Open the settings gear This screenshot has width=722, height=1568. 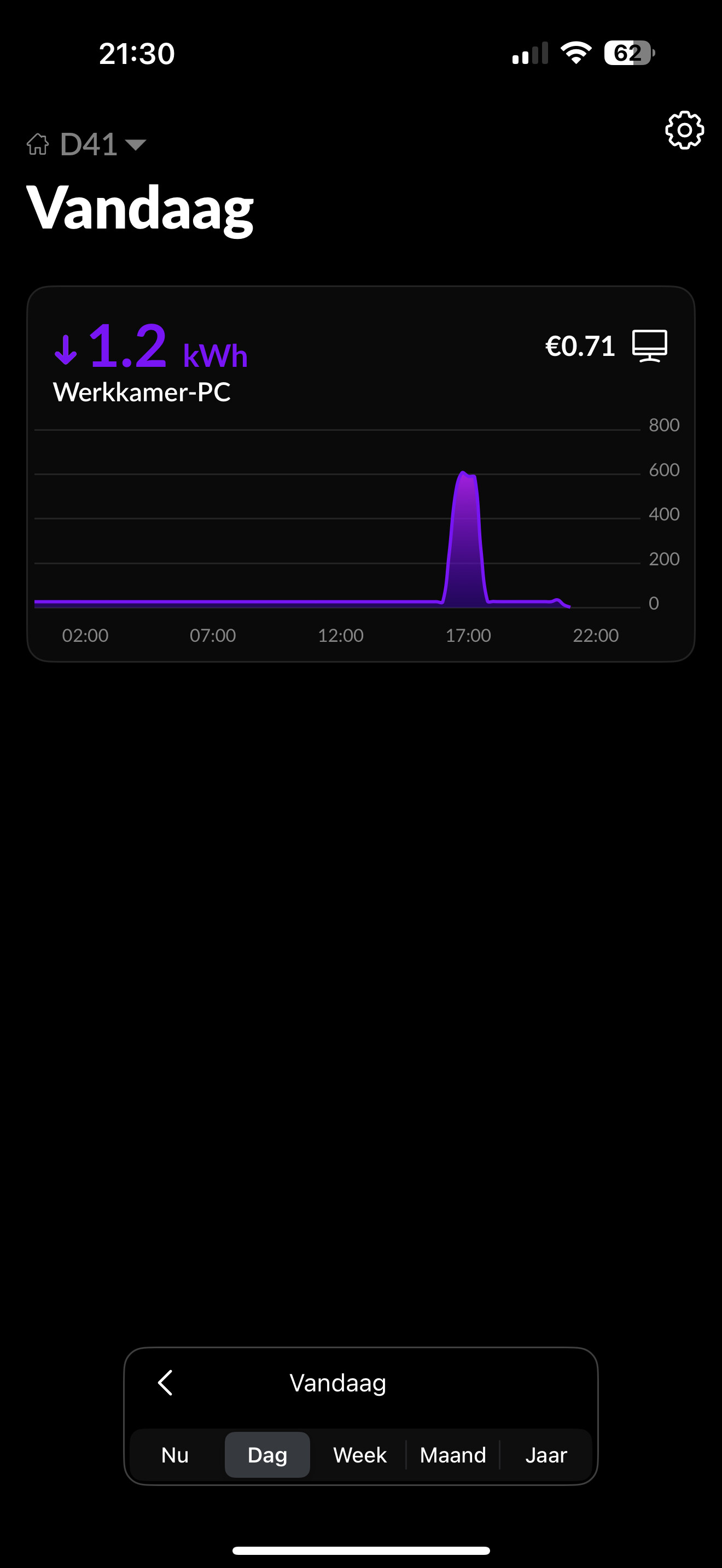coord(684,130)
